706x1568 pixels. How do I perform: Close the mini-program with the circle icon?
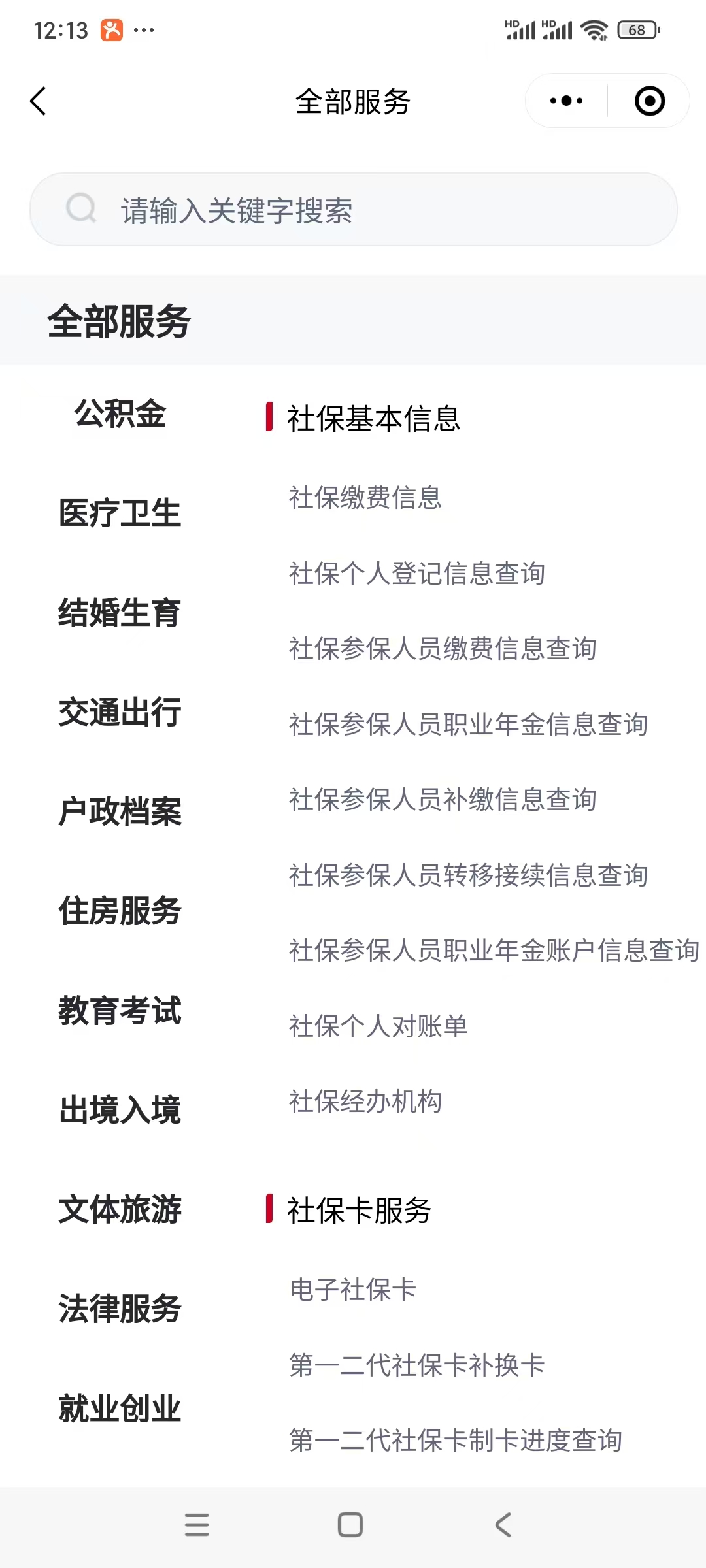point(649,101)
